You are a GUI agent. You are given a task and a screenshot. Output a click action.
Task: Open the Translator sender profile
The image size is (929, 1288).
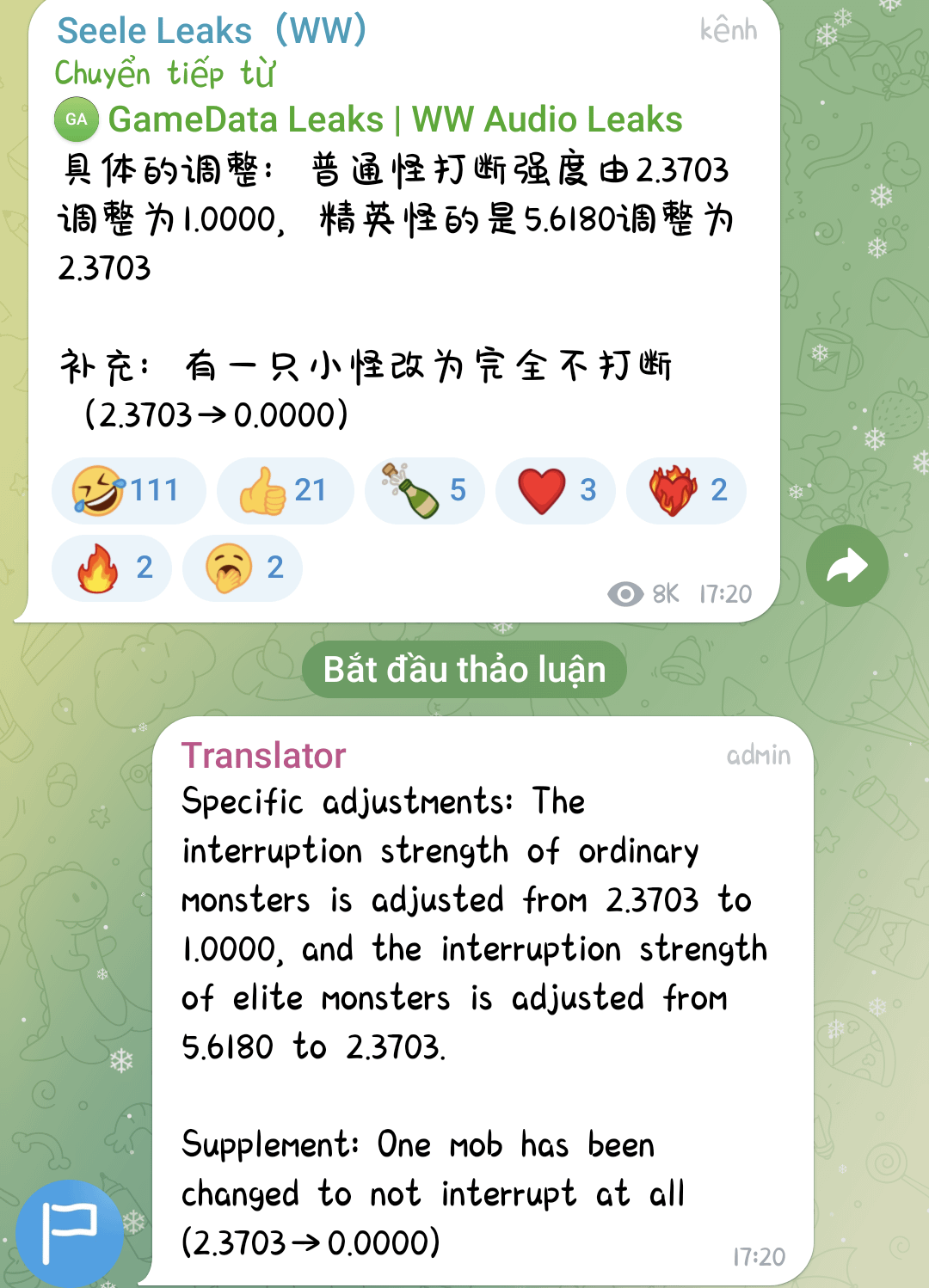coord(263,756)
